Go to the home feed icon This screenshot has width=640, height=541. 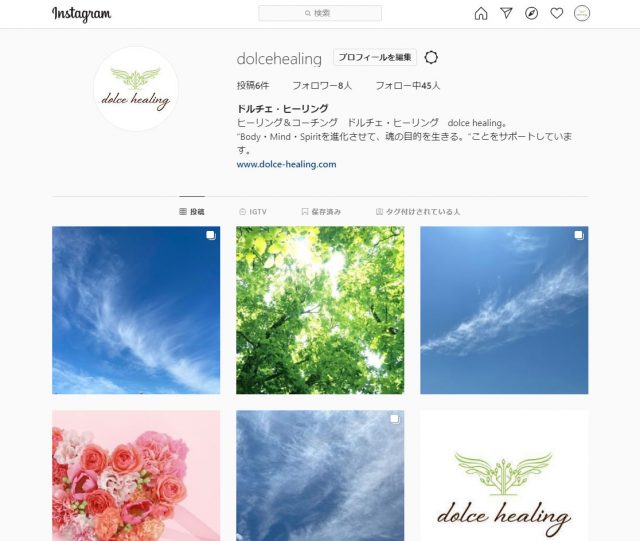[481, 13]
